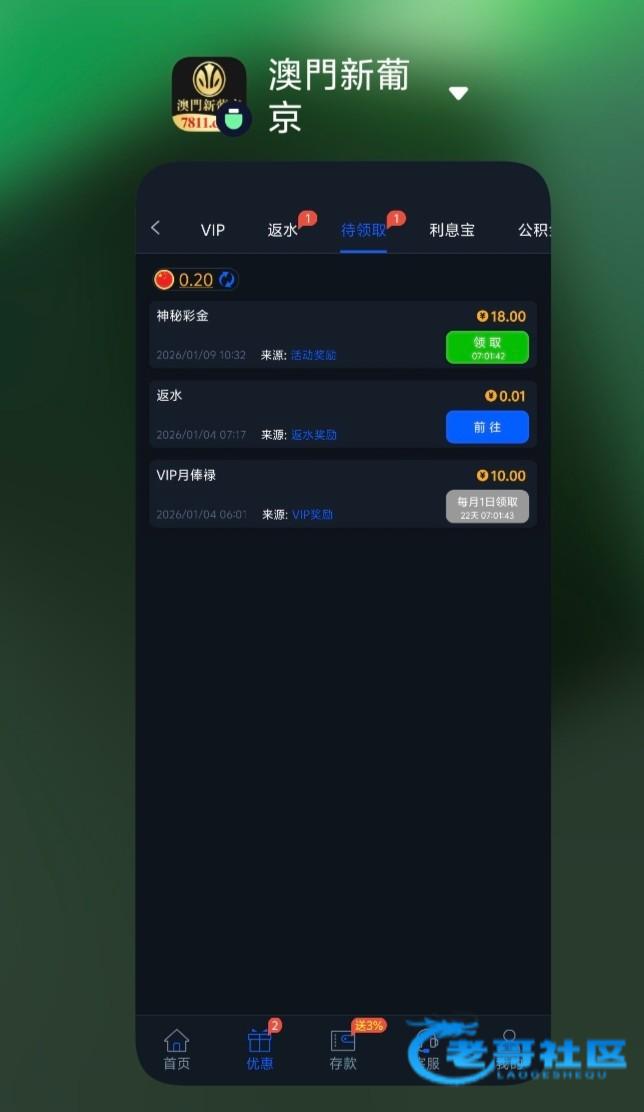Refresh the 0.20 balance
Image resolution: width=644 pixels, height=1112 pixels.
tap(227, 280)
